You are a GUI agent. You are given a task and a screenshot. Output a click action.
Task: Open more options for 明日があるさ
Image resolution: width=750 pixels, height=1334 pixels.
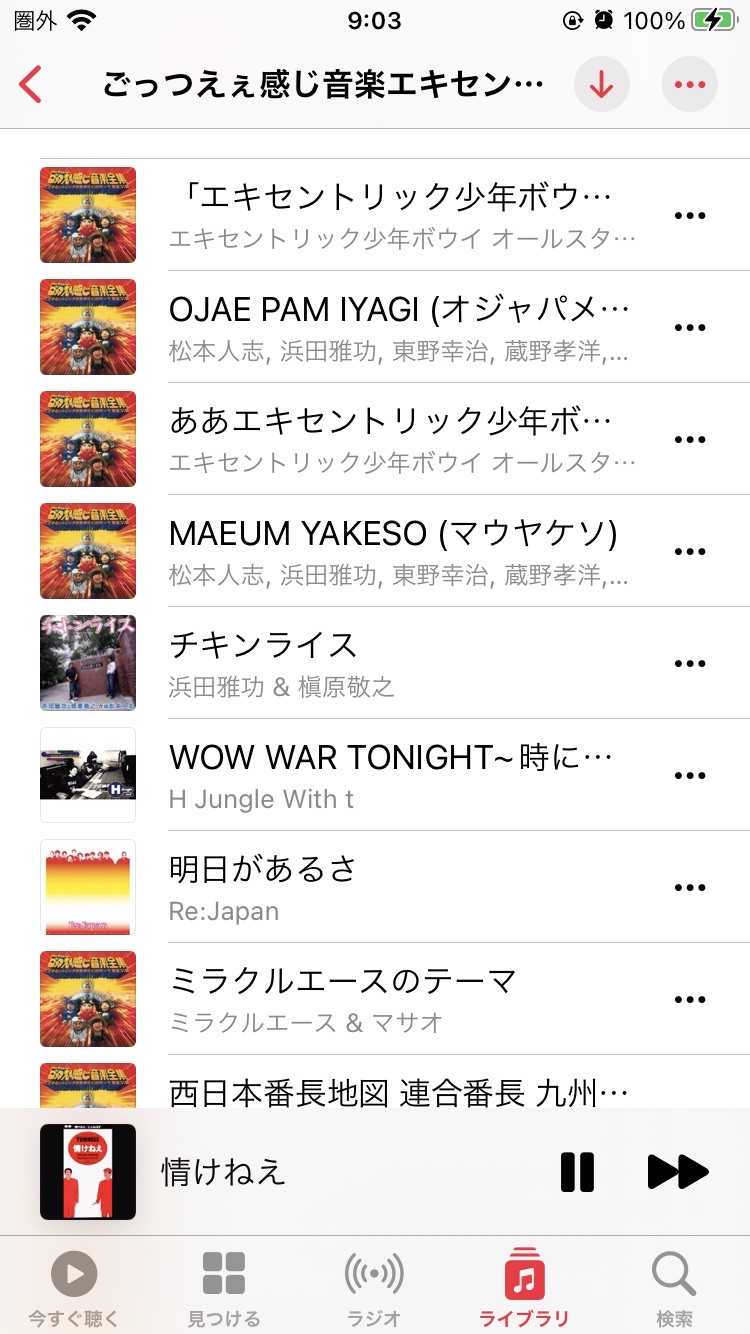point(690,887)
